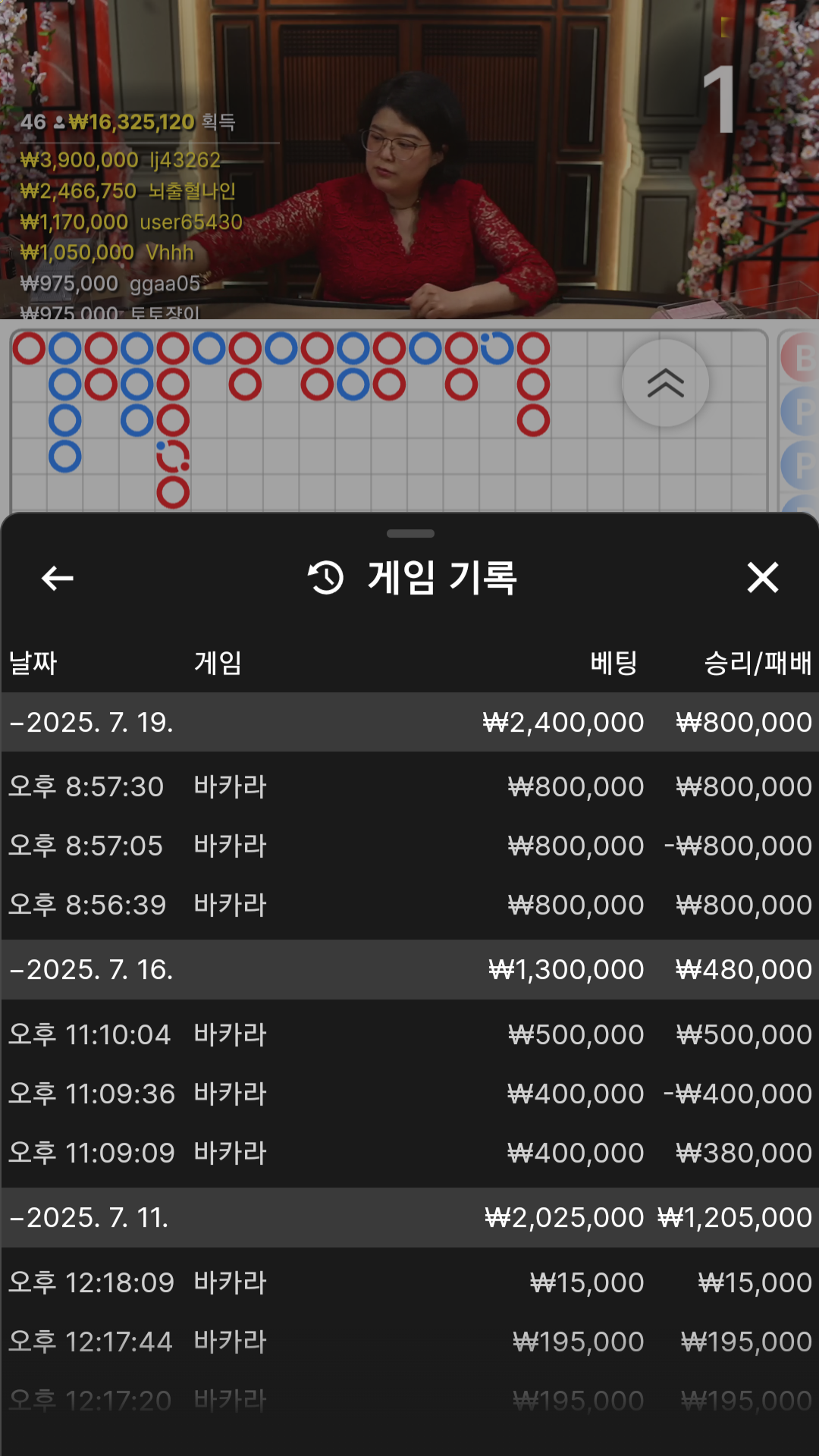Open the 오후 8:57:30 바카라 record
The height and width of the screenshot is (1456, 819).
(x=409, y=786)
